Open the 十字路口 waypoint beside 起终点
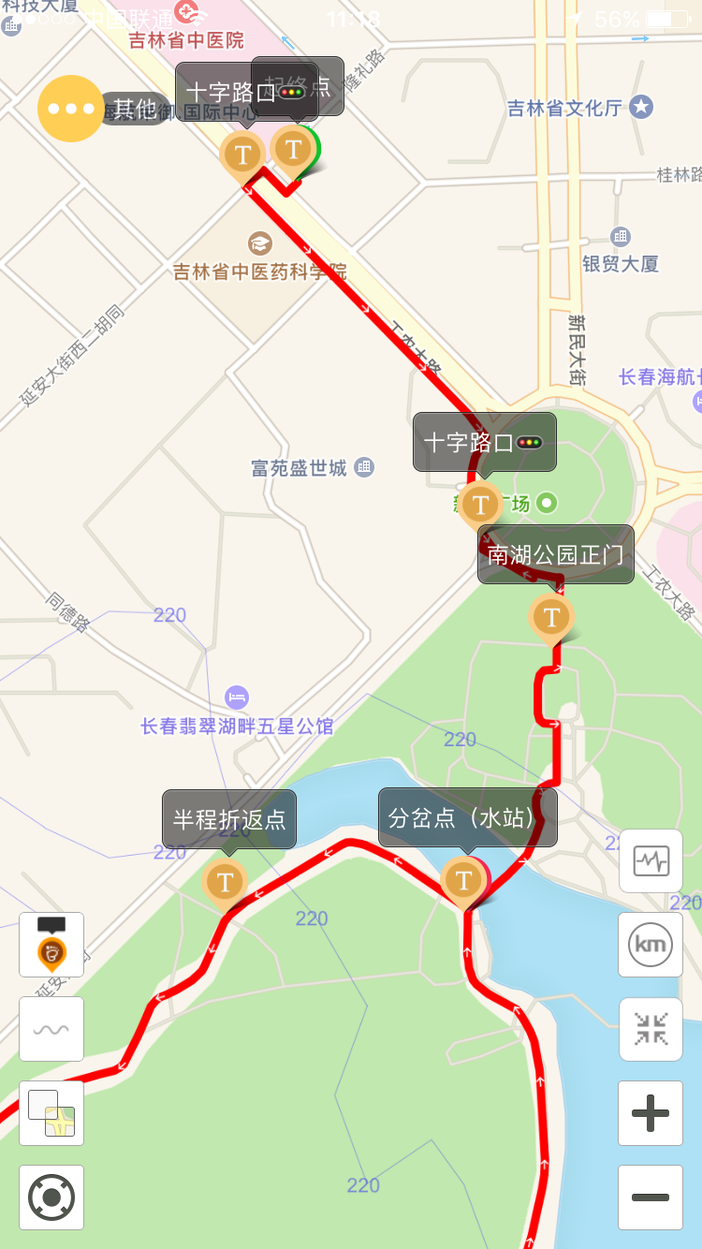702x1249 pixels. click(242, 155)
